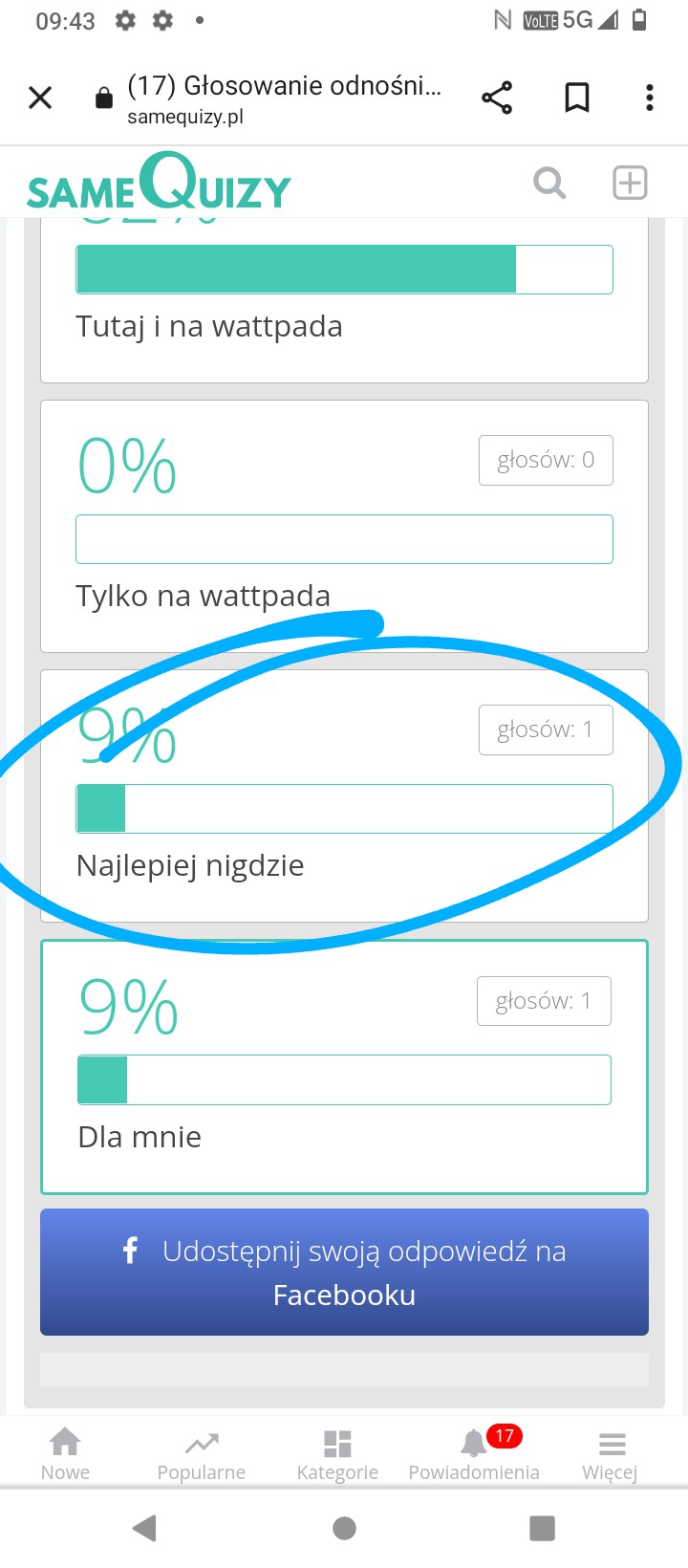688x1568 pixels.
Task: Select the 'Dla mnie' answer
Action: point(344,1066)
